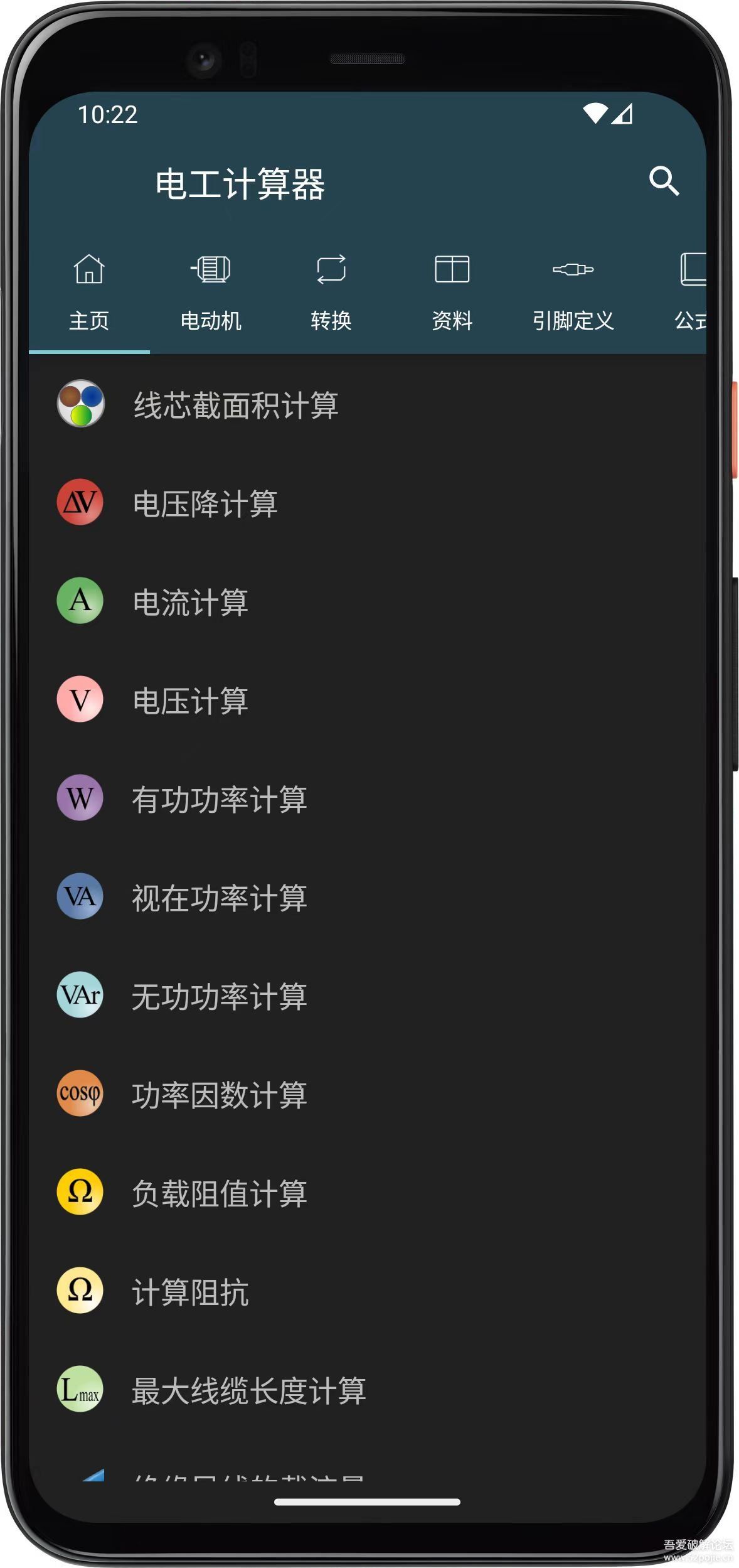Go to the 资料 tab
This screenshot has width=739, height=1568.
(x=452, y=293)
